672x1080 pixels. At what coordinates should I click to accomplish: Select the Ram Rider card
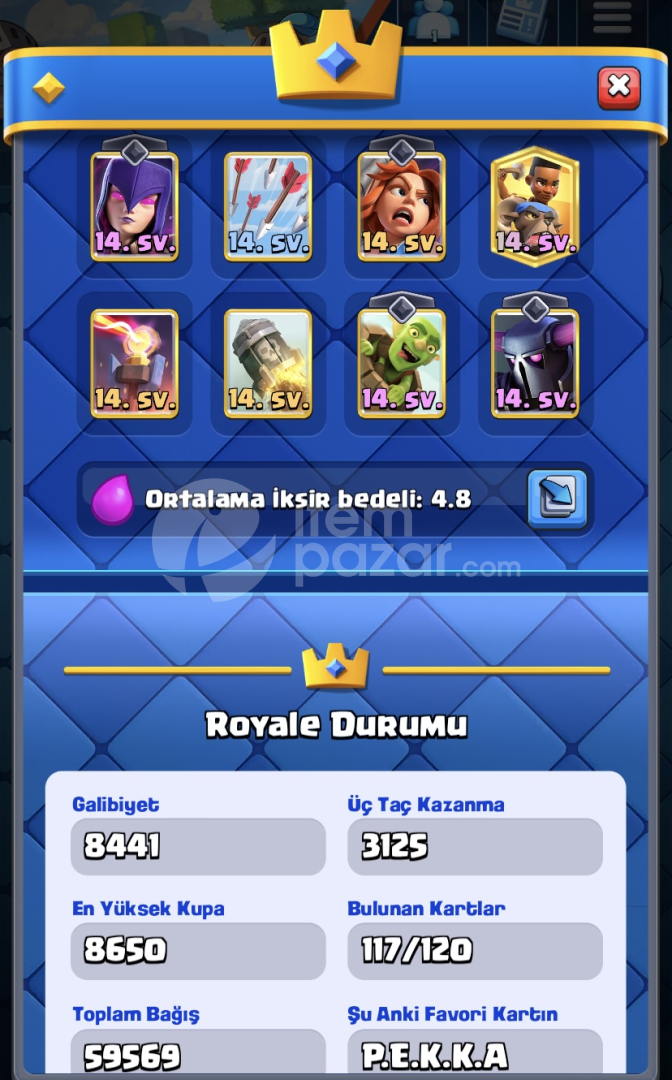(x=535, y=205)
